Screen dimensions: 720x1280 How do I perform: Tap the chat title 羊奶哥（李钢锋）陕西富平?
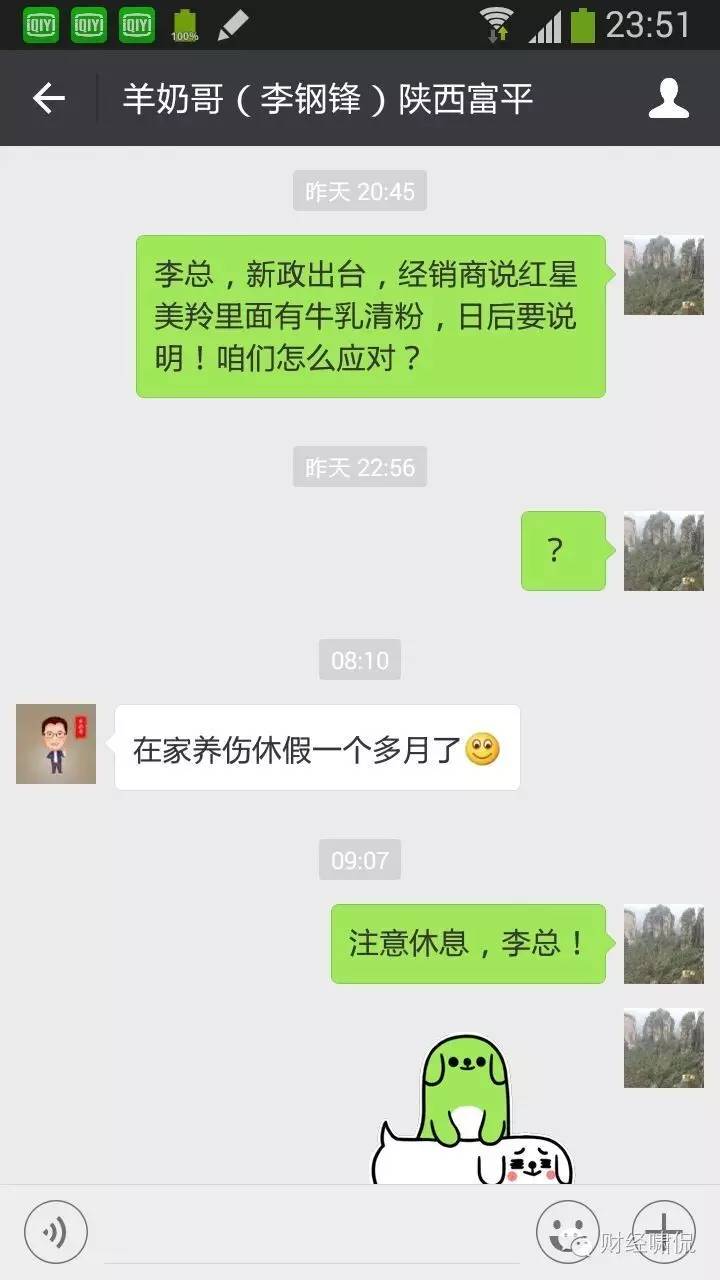pos(330,98)
